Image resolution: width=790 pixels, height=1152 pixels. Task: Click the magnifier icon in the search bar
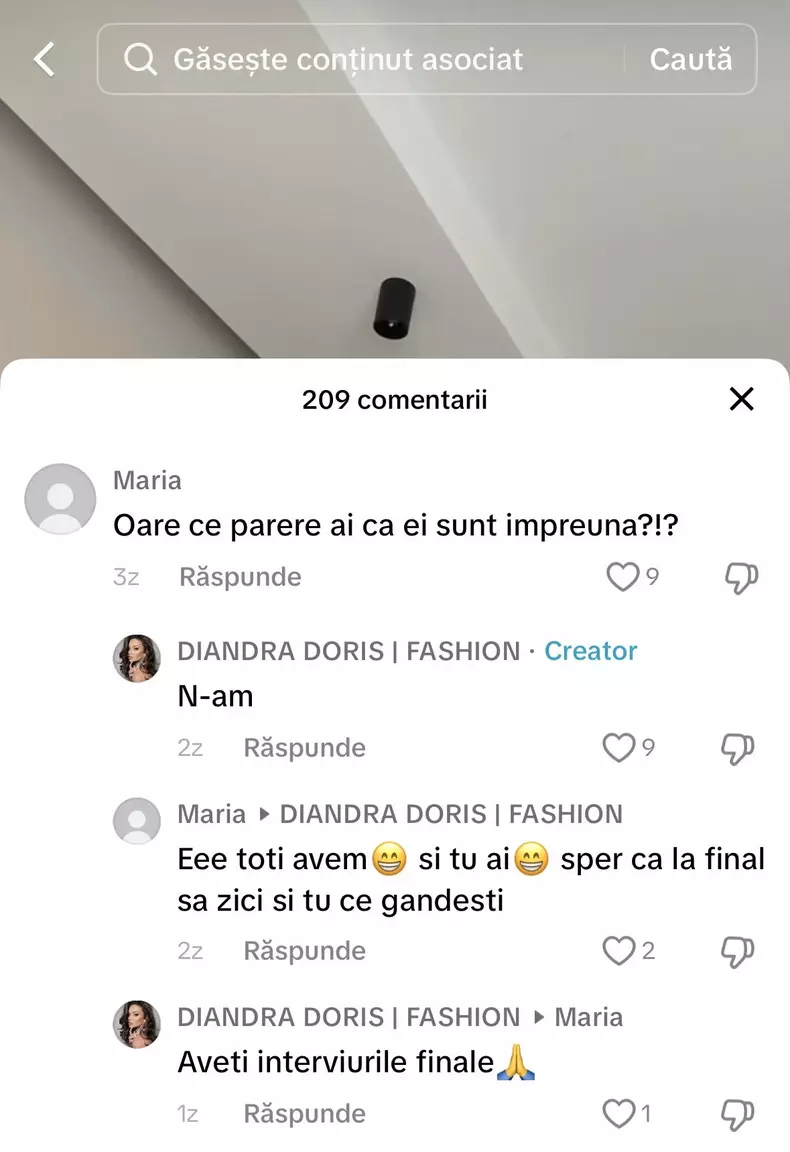click(141, 59)
